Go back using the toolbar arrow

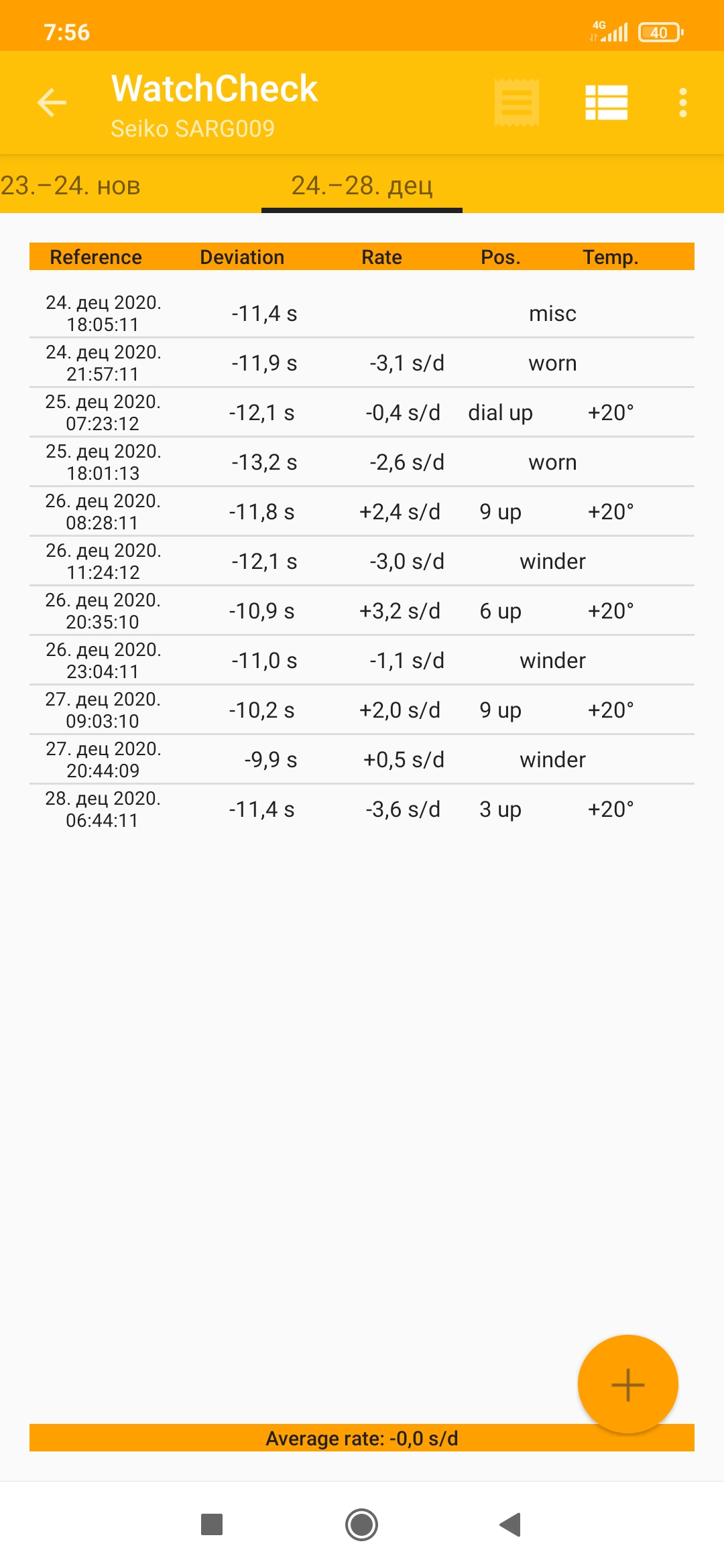52,103
